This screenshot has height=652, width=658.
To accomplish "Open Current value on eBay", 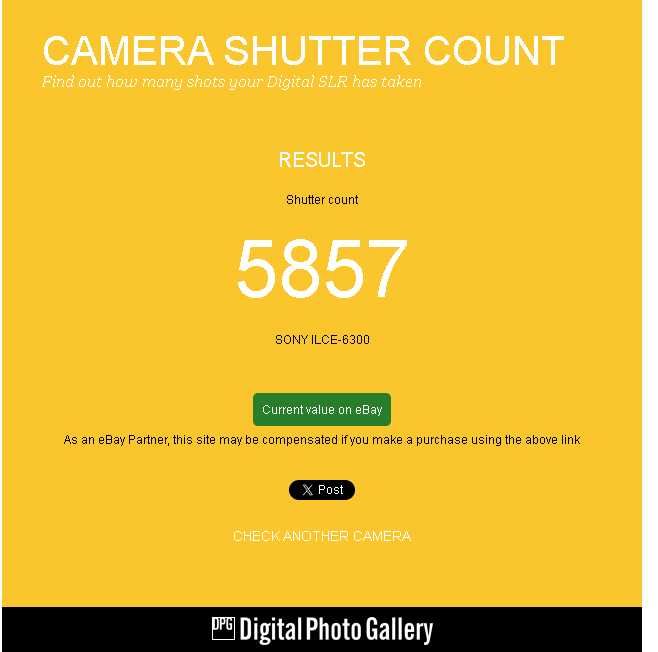I will 321,410.
